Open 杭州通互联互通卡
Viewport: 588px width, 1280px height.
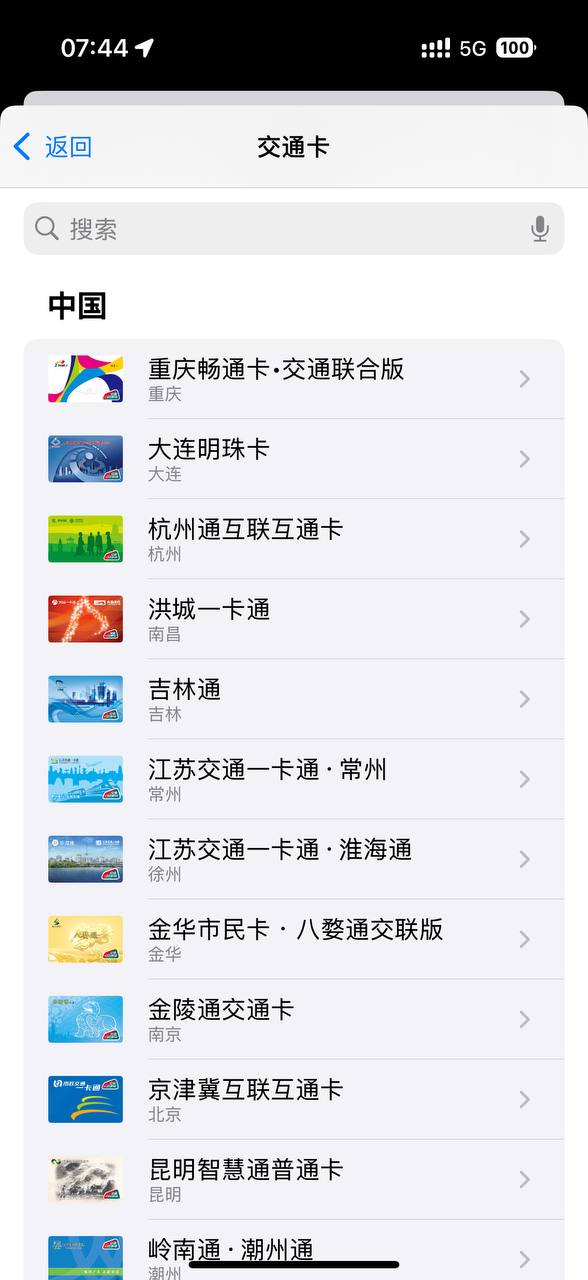coord(294,539)
